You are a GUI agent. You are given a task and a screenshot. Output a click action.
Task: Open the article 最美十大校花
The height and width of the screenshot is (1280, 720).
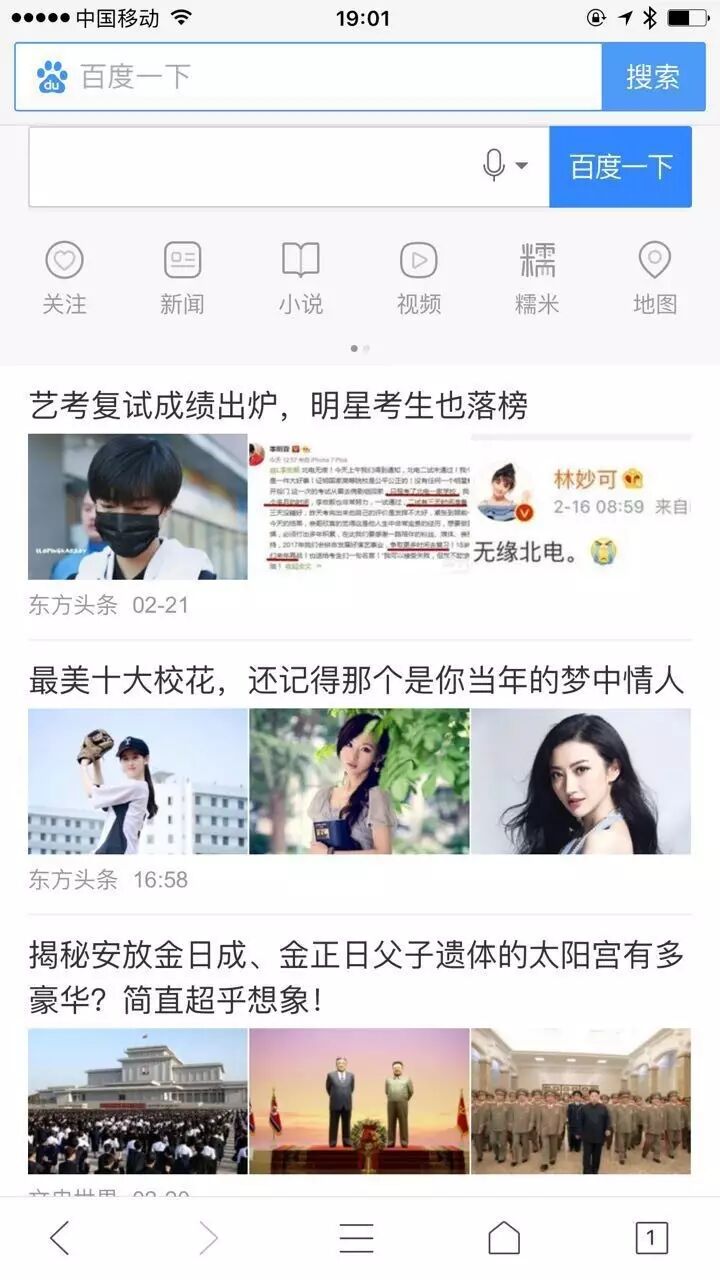356,681
